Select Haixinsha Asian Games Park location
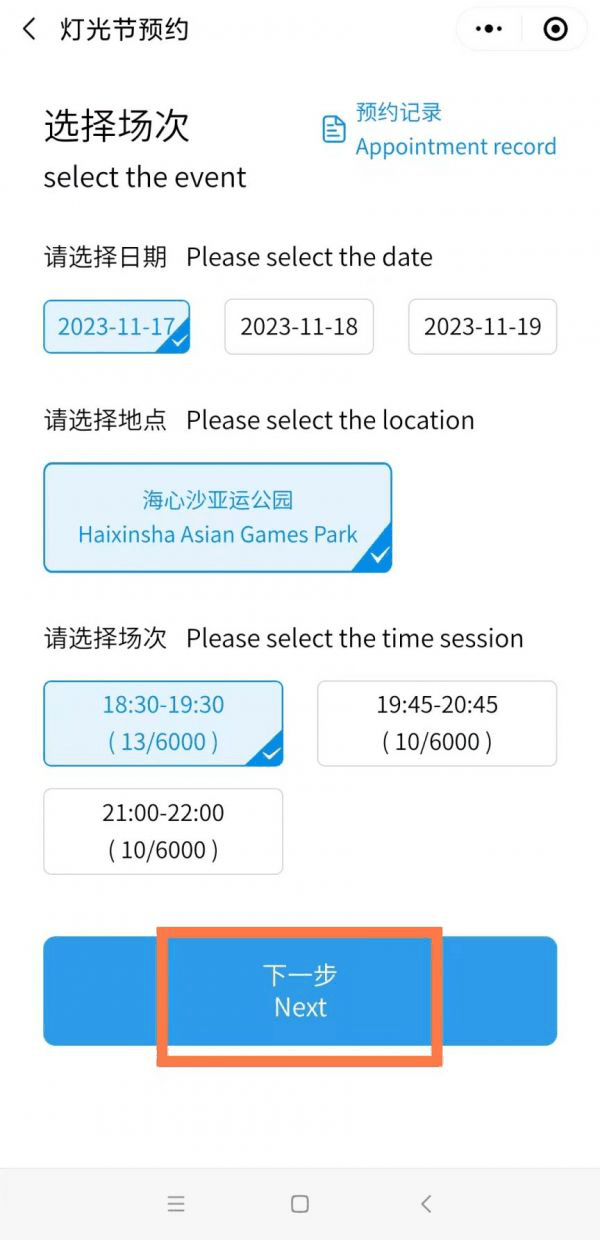Viewport: 600px width, 1240px height. (x=217, y=517)
